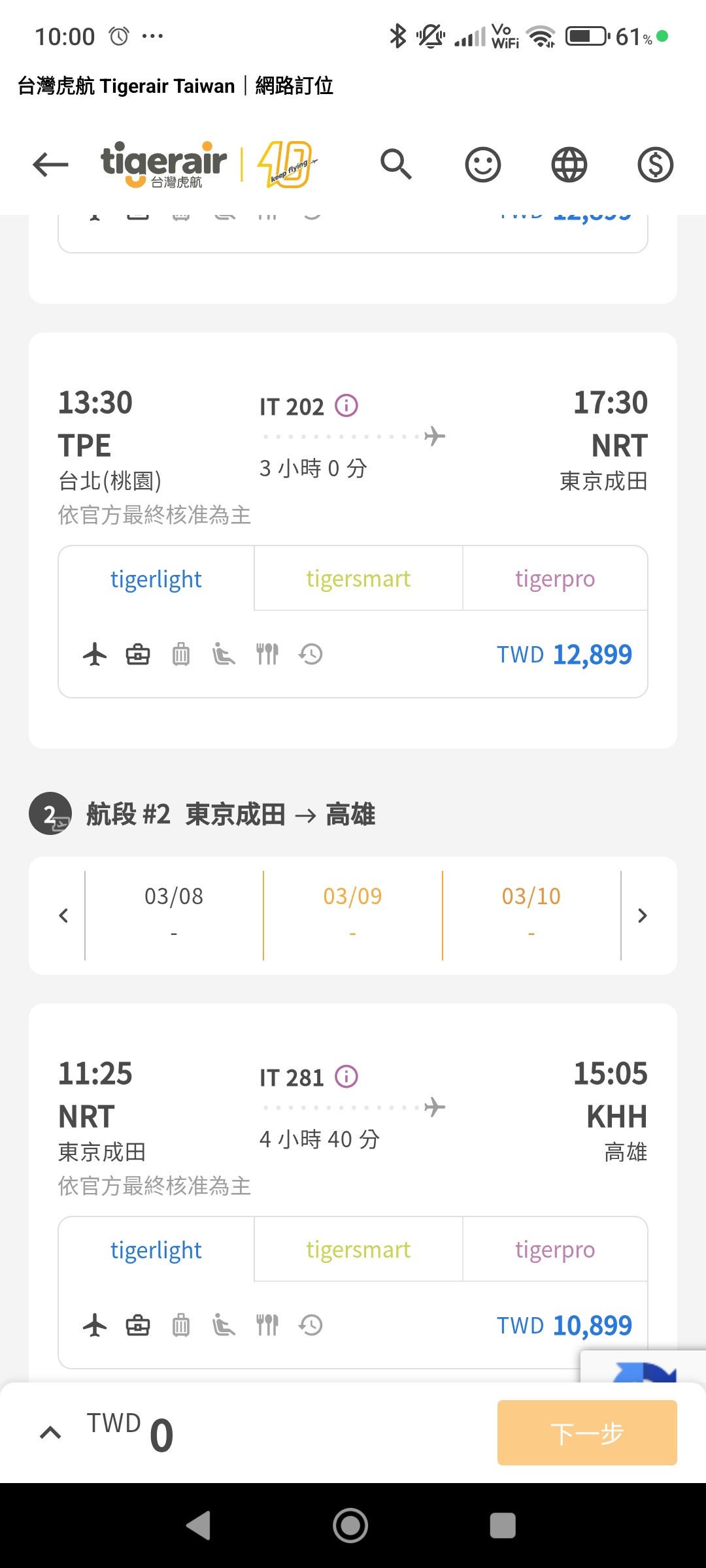Viewport: 706px width, 1568px height.
Task: Expand the TWD total price summary
Action: (x=50, y=1433)
